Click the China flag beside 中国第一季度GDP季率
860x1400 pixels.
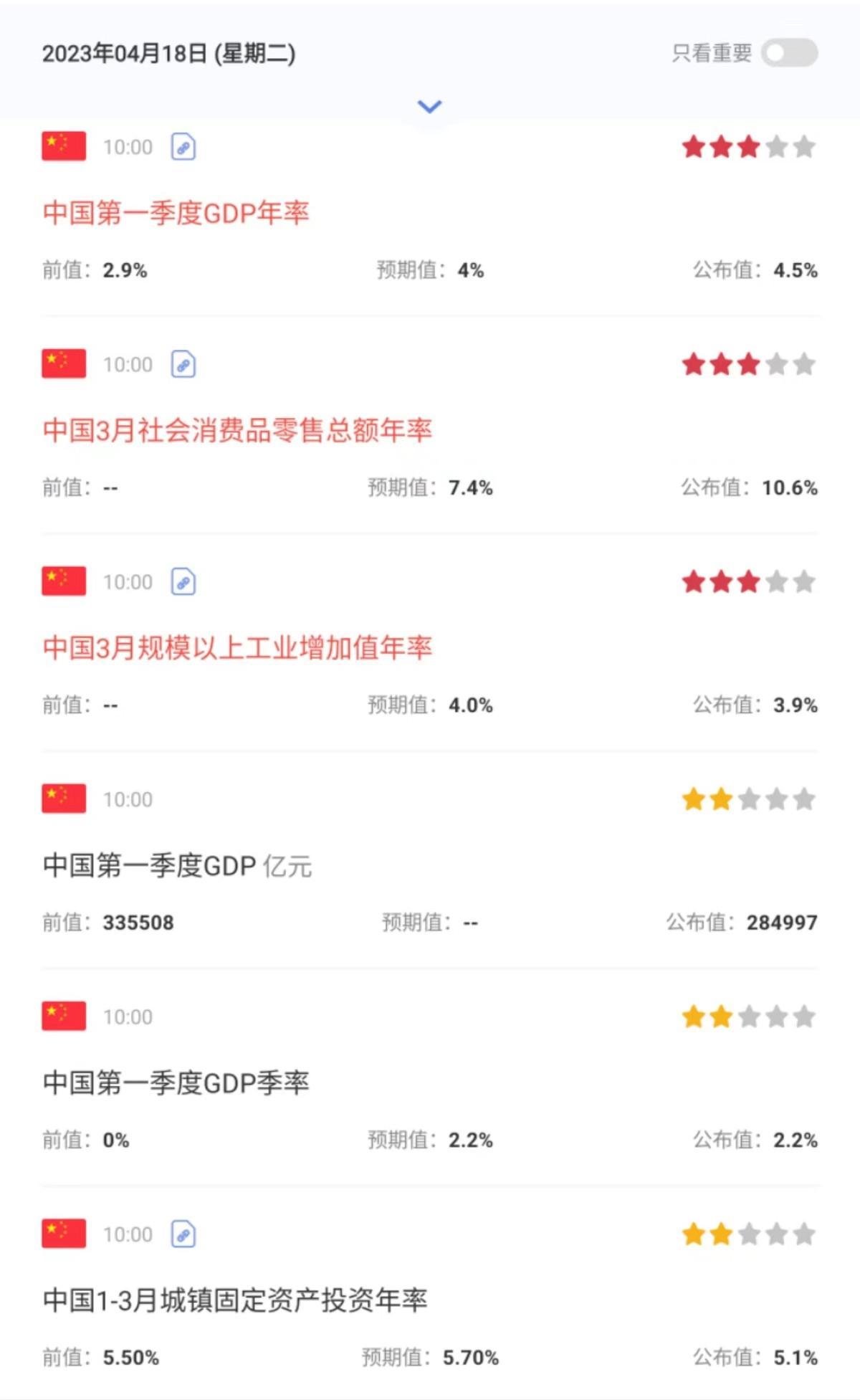coord(64,1016)
